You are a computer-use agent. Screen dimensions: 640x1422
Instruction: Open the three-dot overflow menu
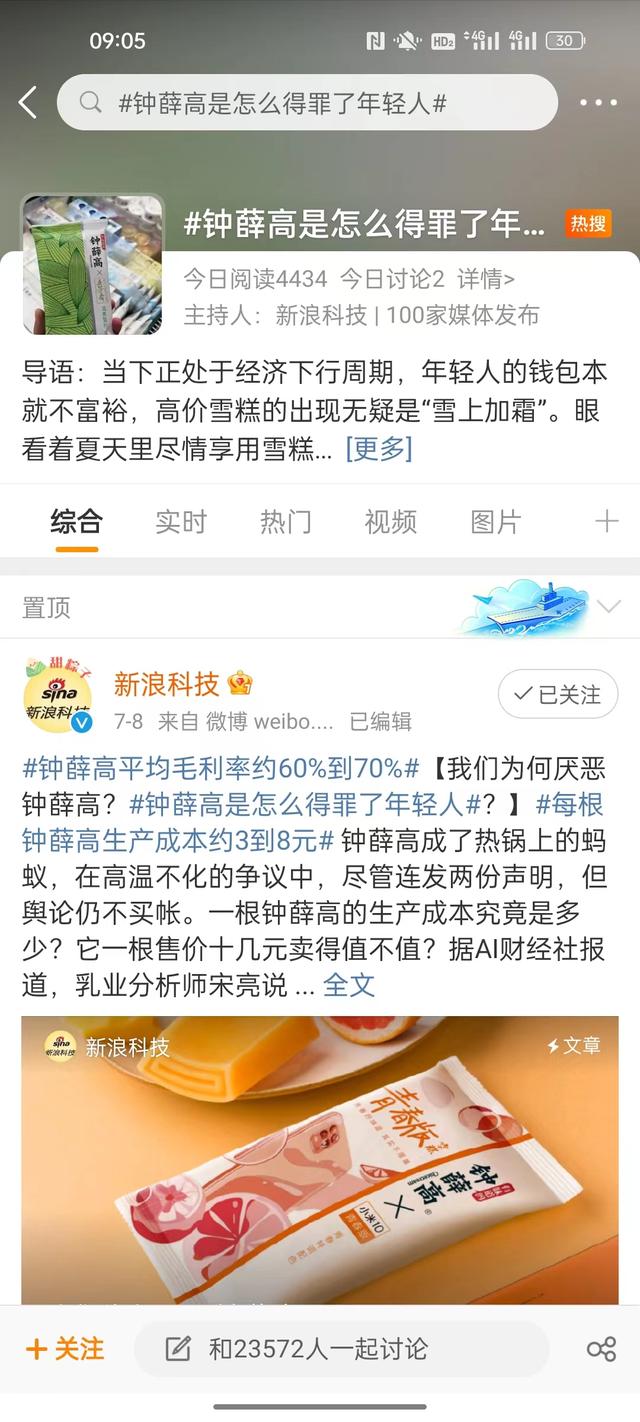click(x=598, y=102)
